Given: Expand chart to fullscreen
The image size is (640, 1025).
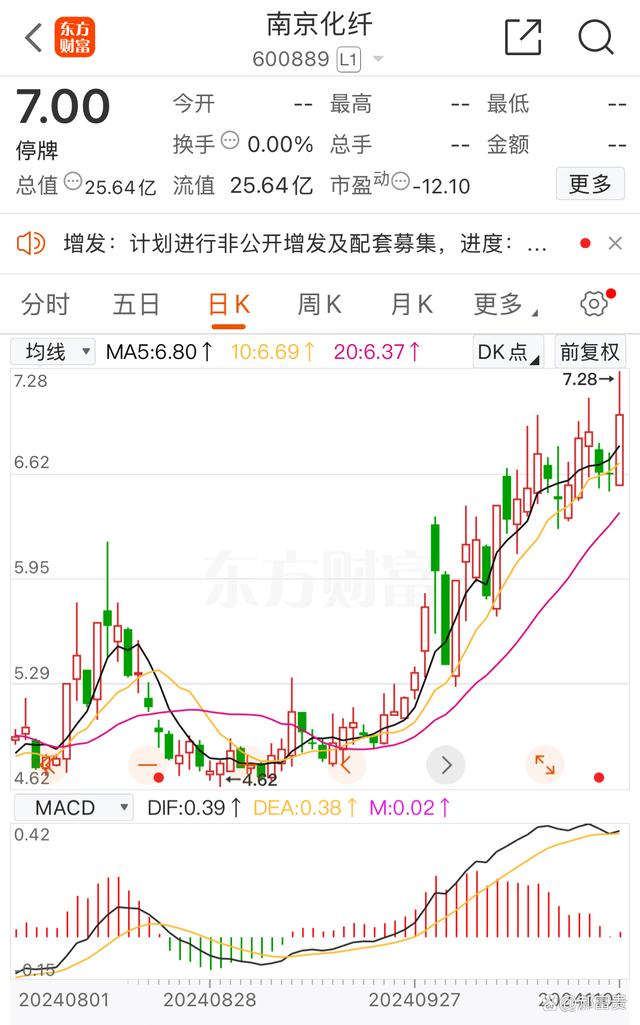Looking at the screenshot, I should (545, 764).
